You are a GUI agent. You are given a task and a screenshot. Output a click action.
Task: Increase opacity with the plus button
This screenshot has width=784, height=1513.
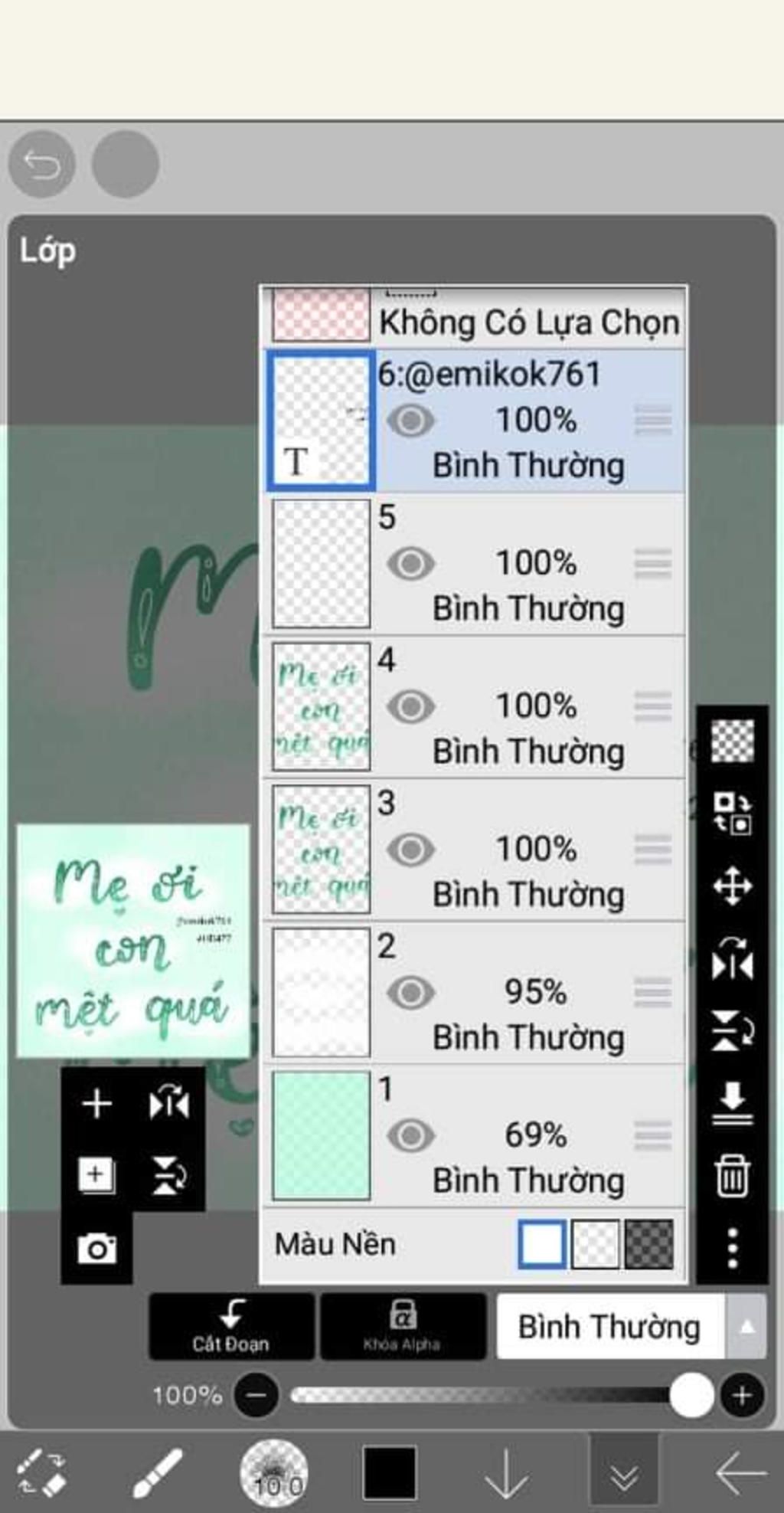tap(741, 1395)
